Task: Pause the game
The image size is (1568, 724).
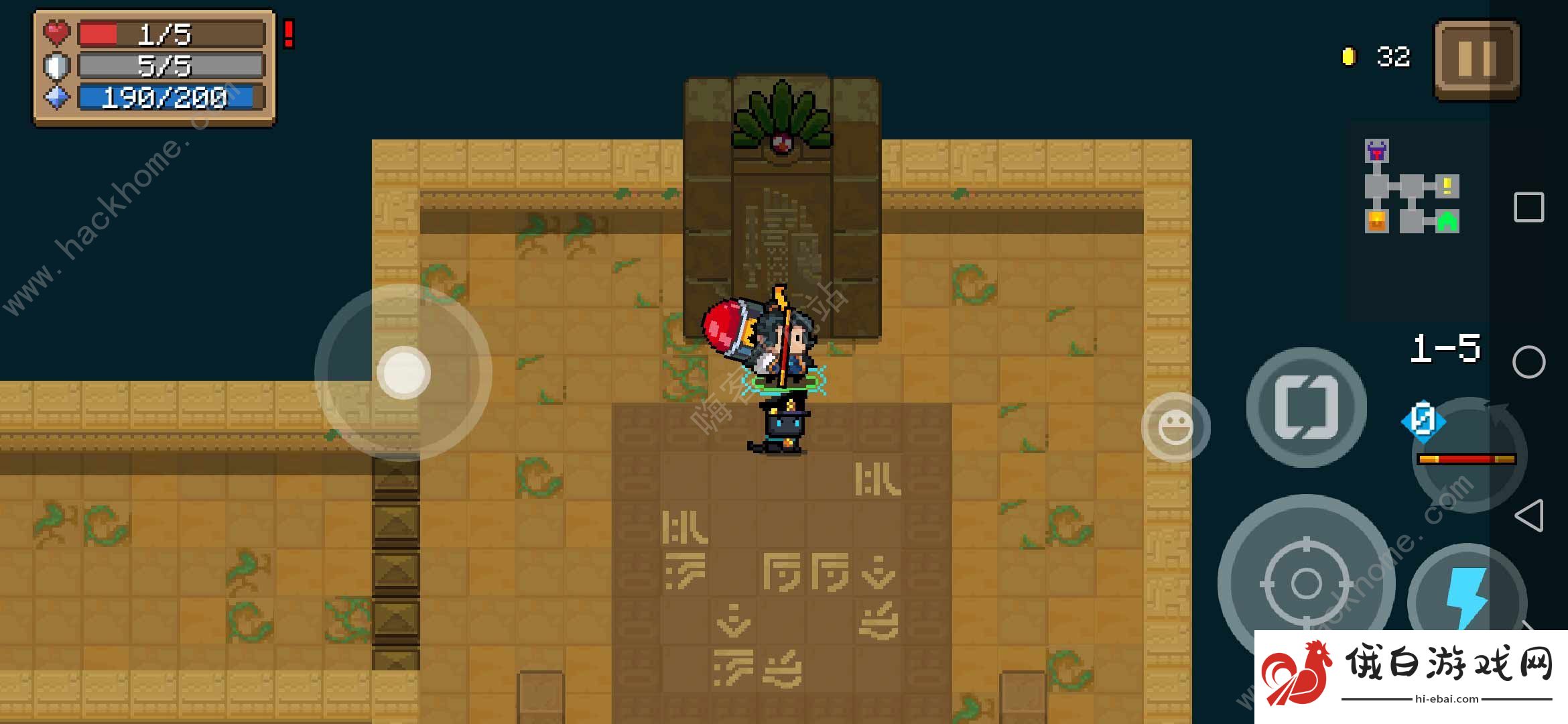Action: click(1477, 60)
